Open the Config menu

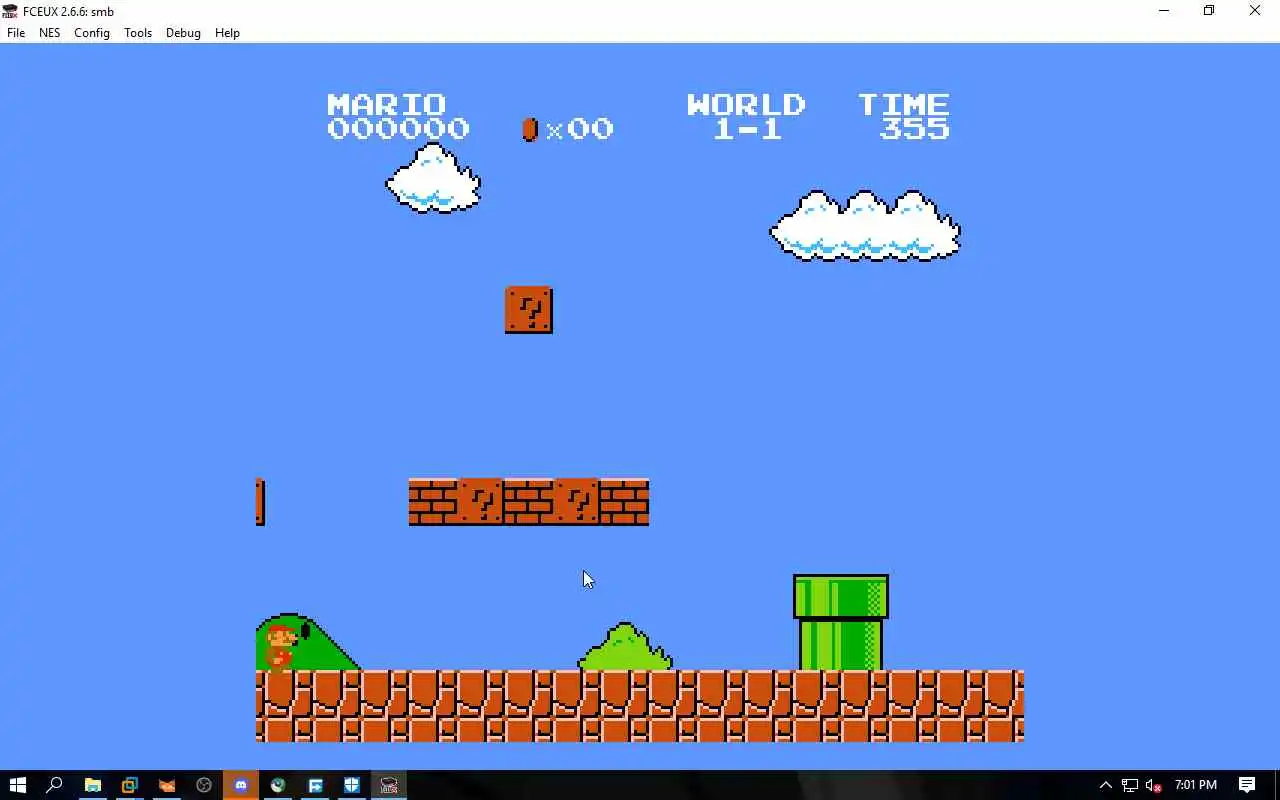click(92, 33)
